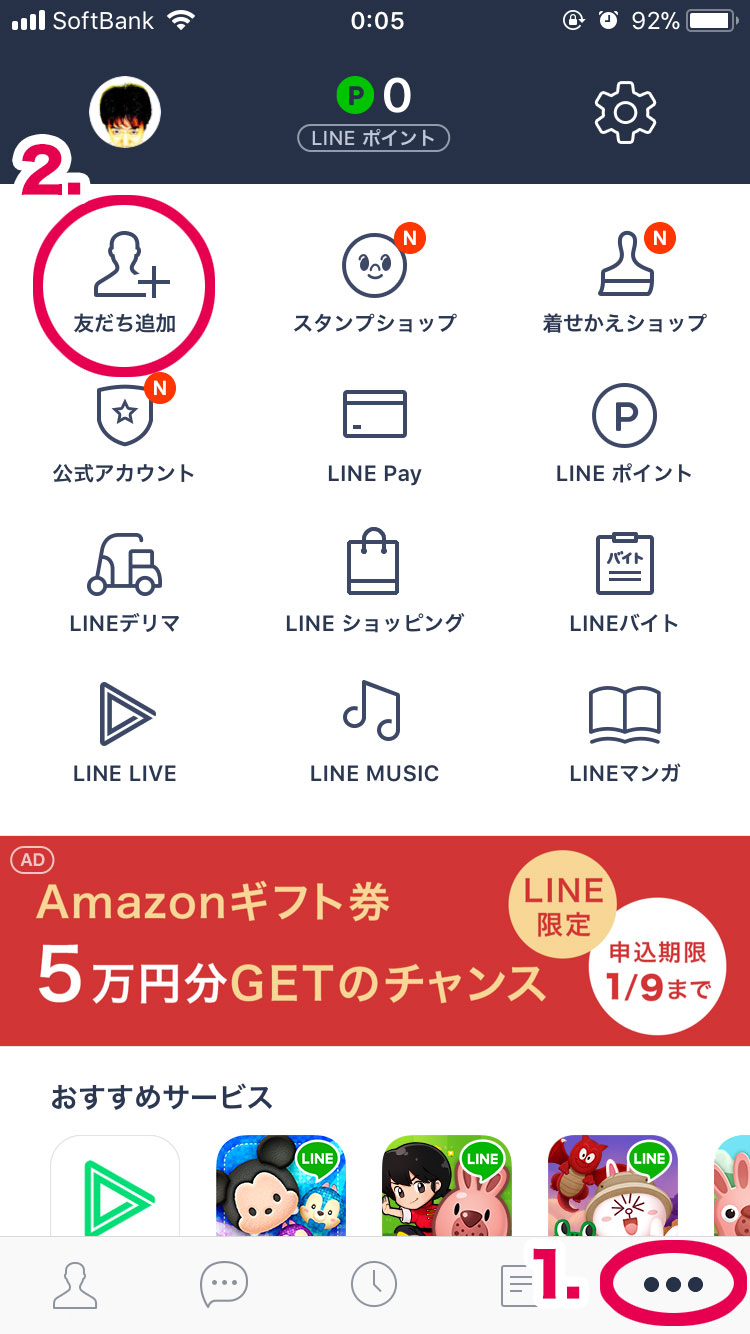Open LINE ショッピング
The height and width of the screenshot is (1334, 750).
point(374,582)
